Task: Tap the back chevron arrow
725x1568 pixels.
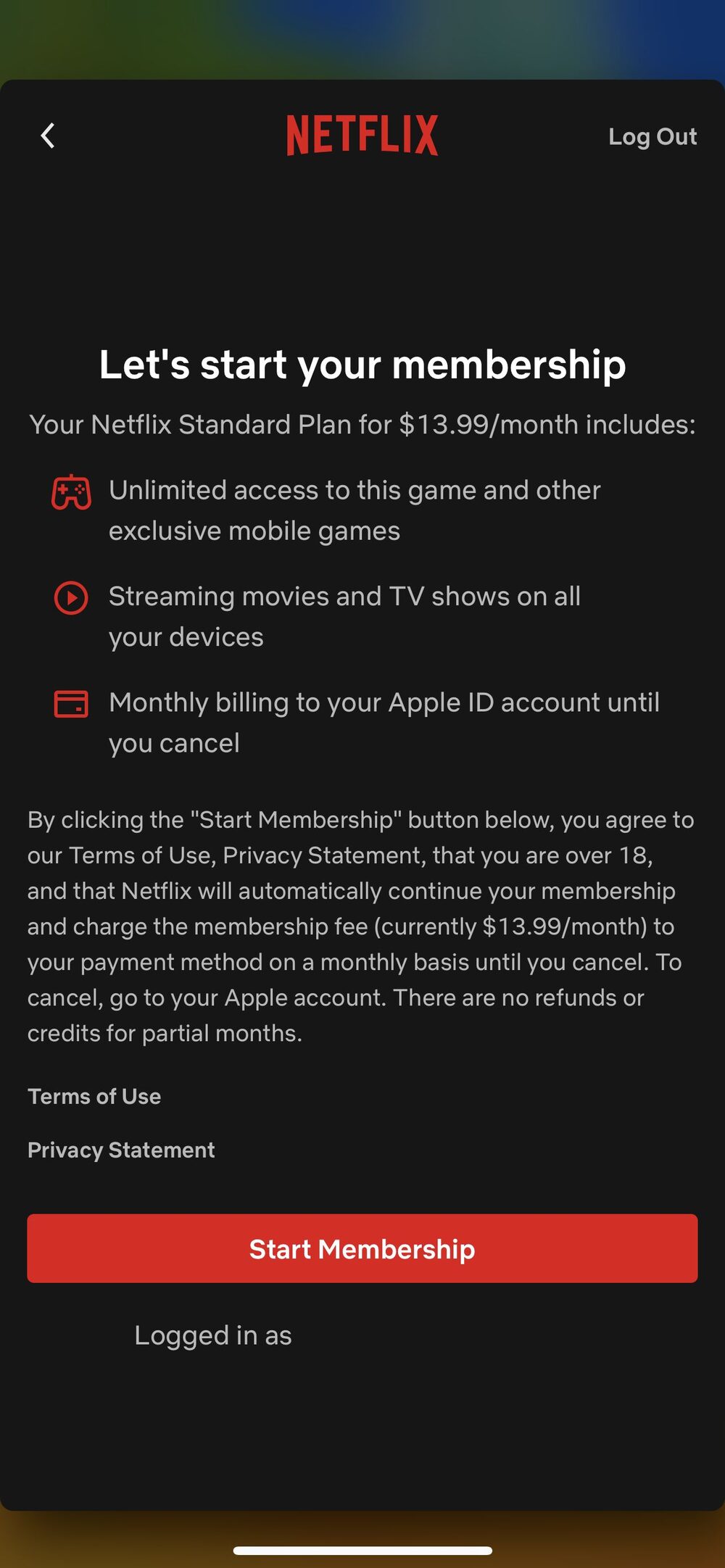Action: click(x=48, y=136)
